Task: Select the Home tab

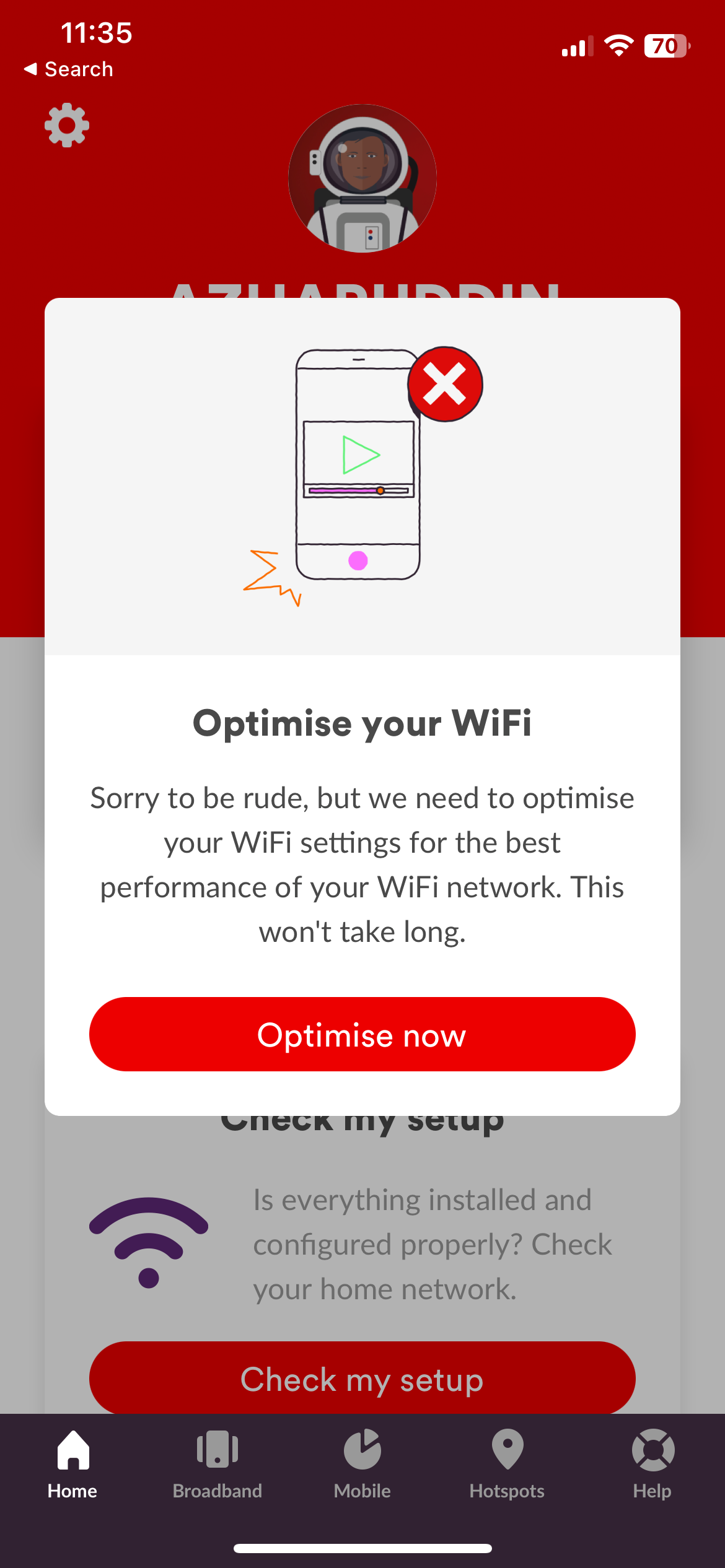Action: [x=72, y=1464]
